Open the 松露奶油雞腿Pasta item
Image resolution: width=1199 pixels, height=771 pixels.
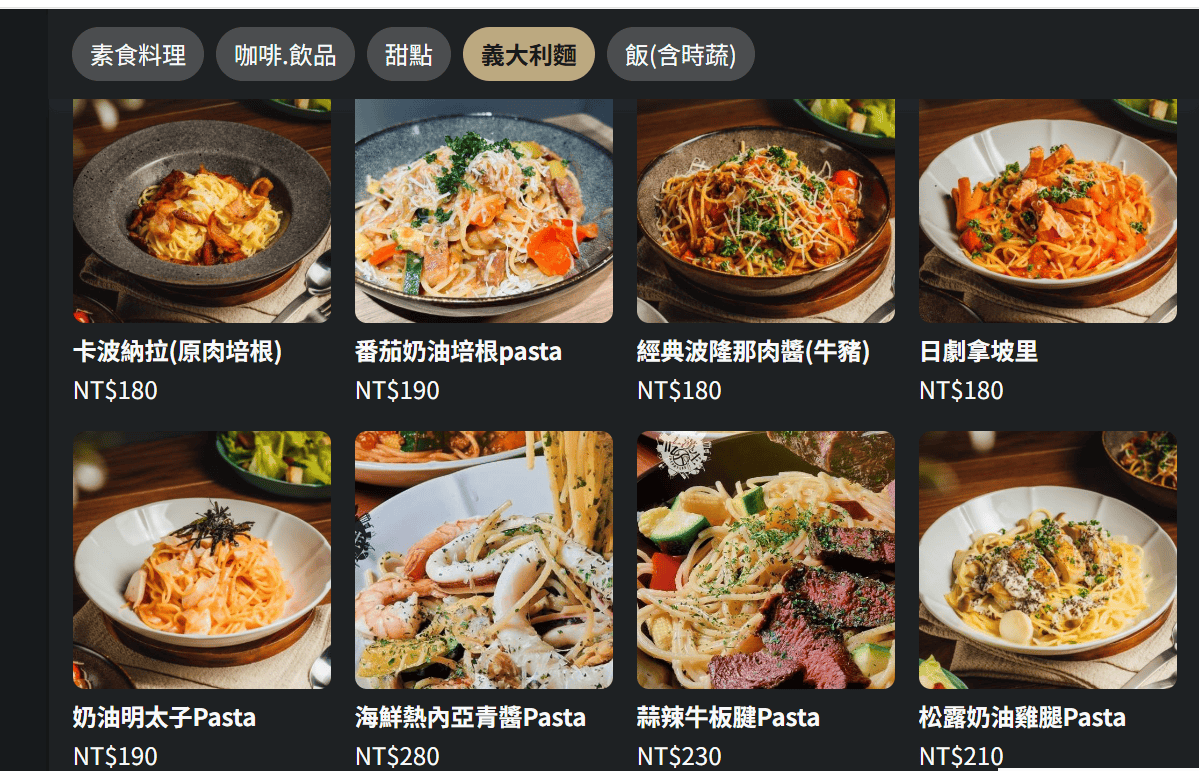pos(1048,560)
